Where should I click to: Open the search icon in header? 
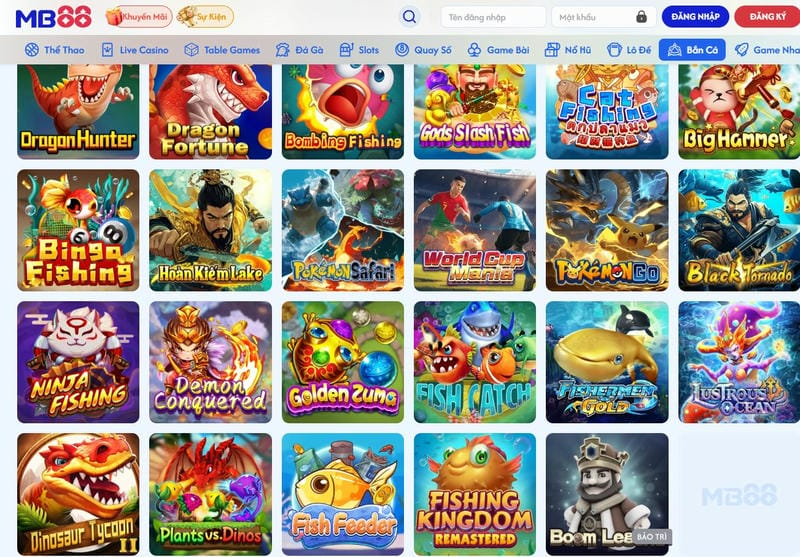pyautogui.click(x=409, y=17)
